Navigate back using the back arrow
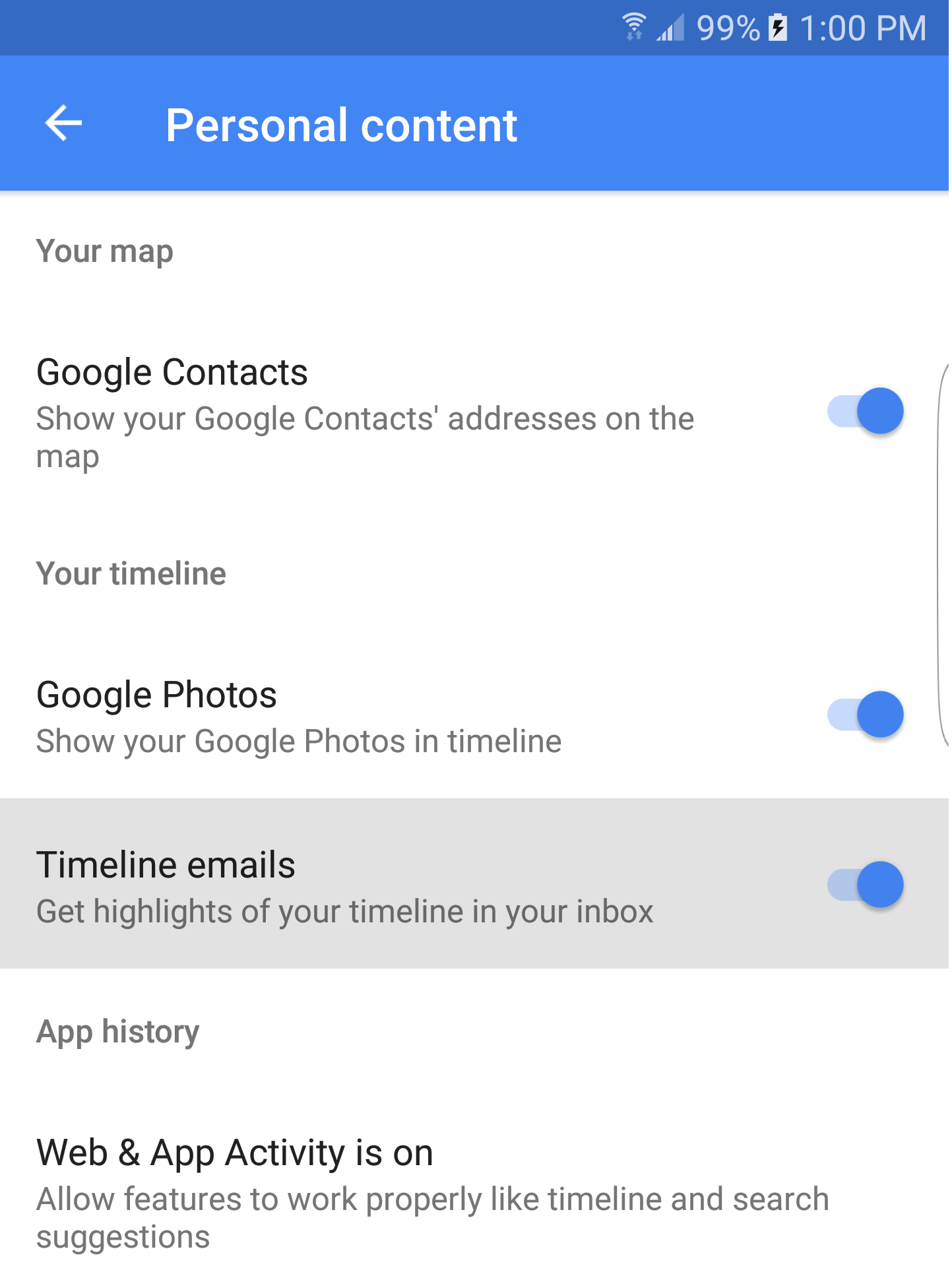The image size is (952, 1276). coord(63,124)
